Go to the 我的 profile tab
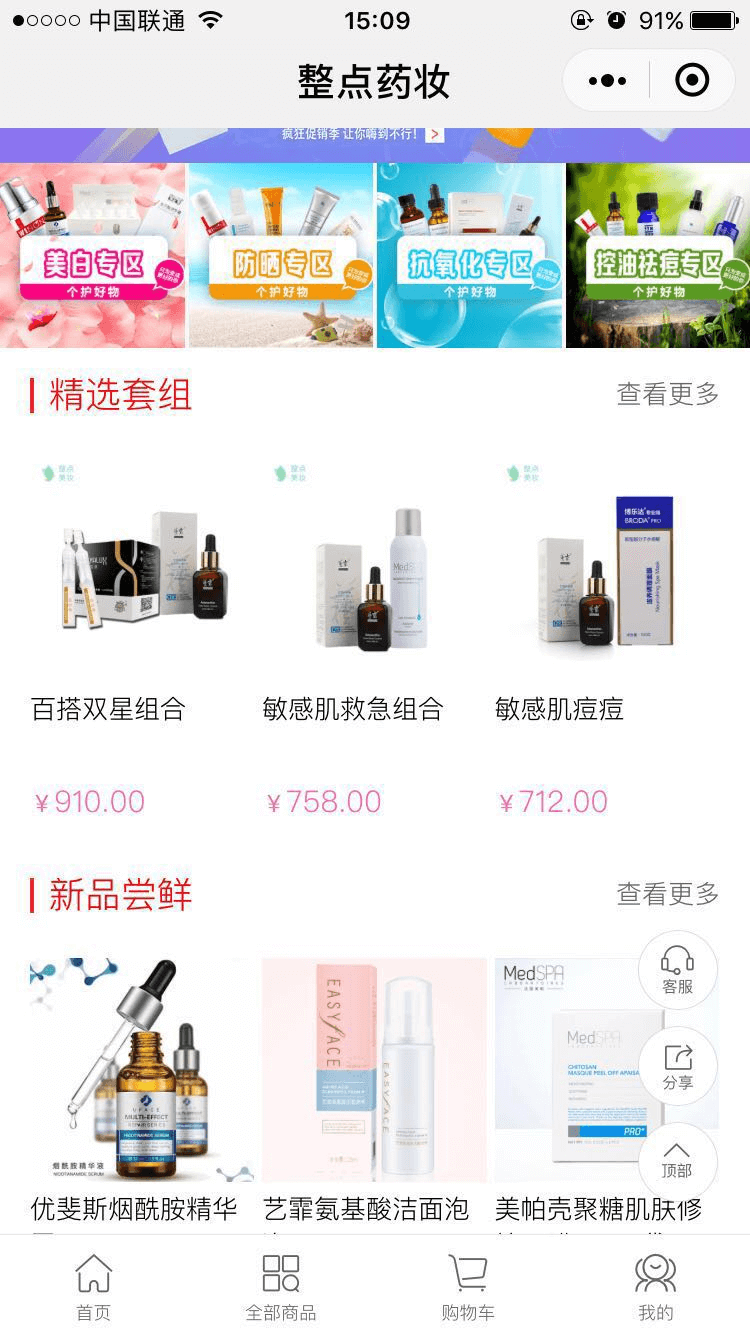The height and width of the screenshot is (1334, 750). pos(656,1288)
